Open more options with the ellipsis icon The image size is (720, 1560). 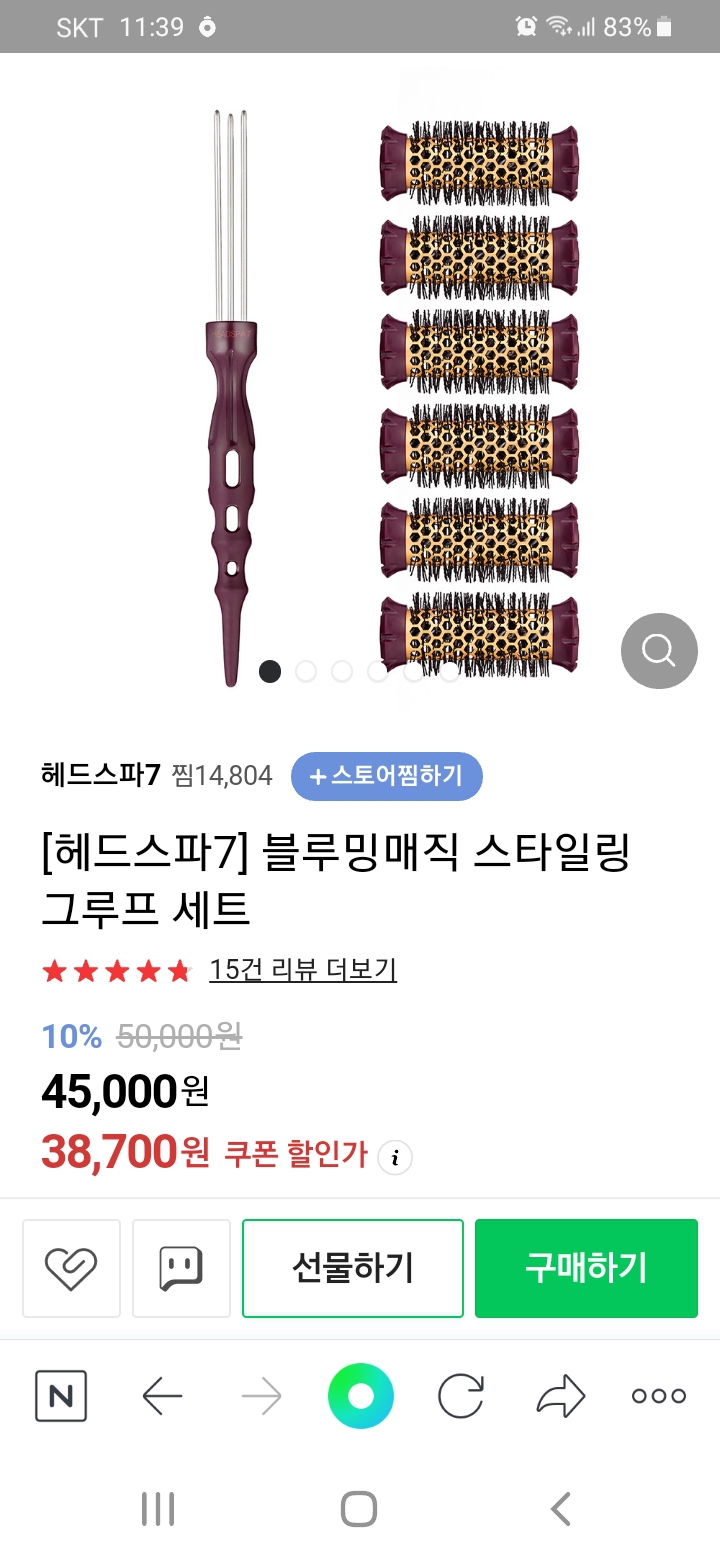click(658, 1394)
